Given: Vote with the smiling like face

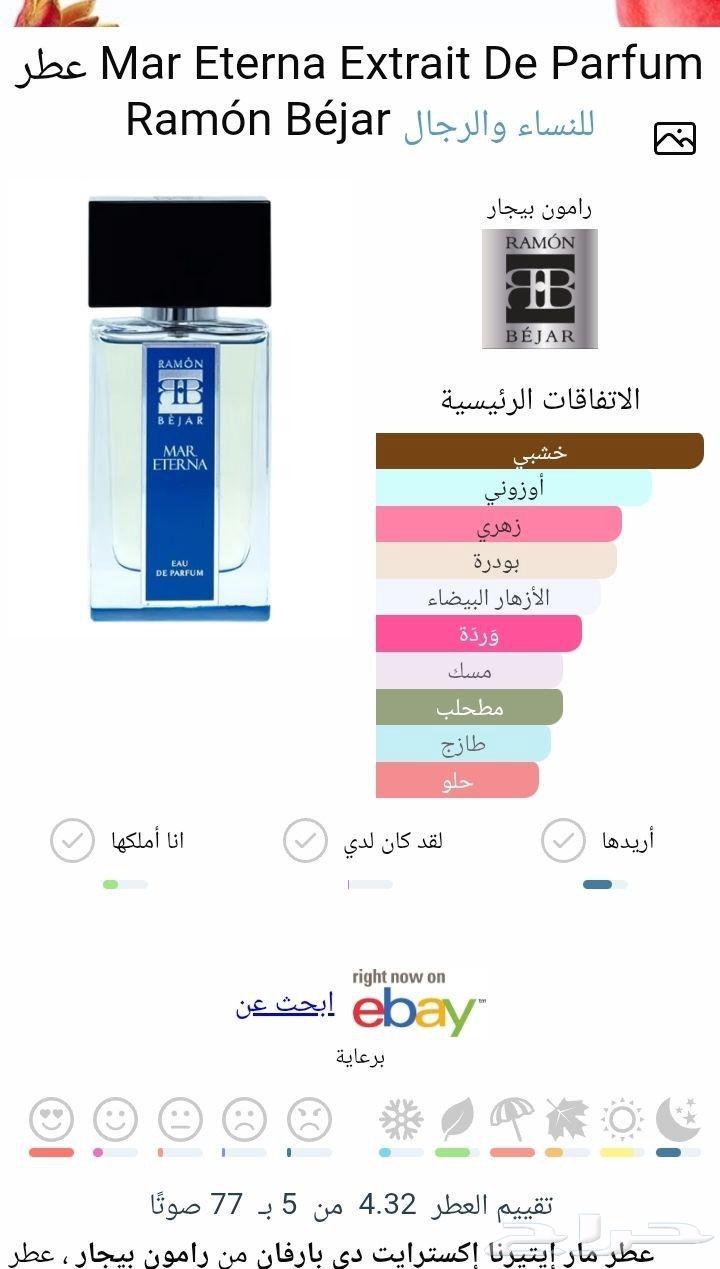Looking at the screenshot, I should click(115, 1120).
